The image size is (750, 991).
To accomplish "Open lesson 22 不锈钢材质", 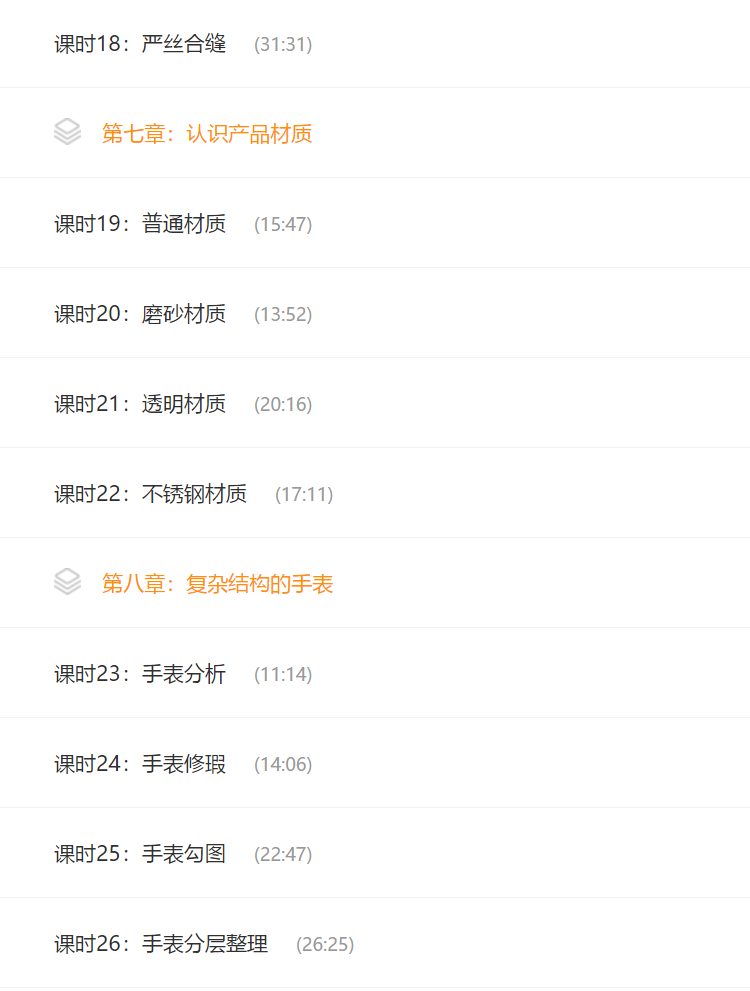I will (x=150, y=494).
